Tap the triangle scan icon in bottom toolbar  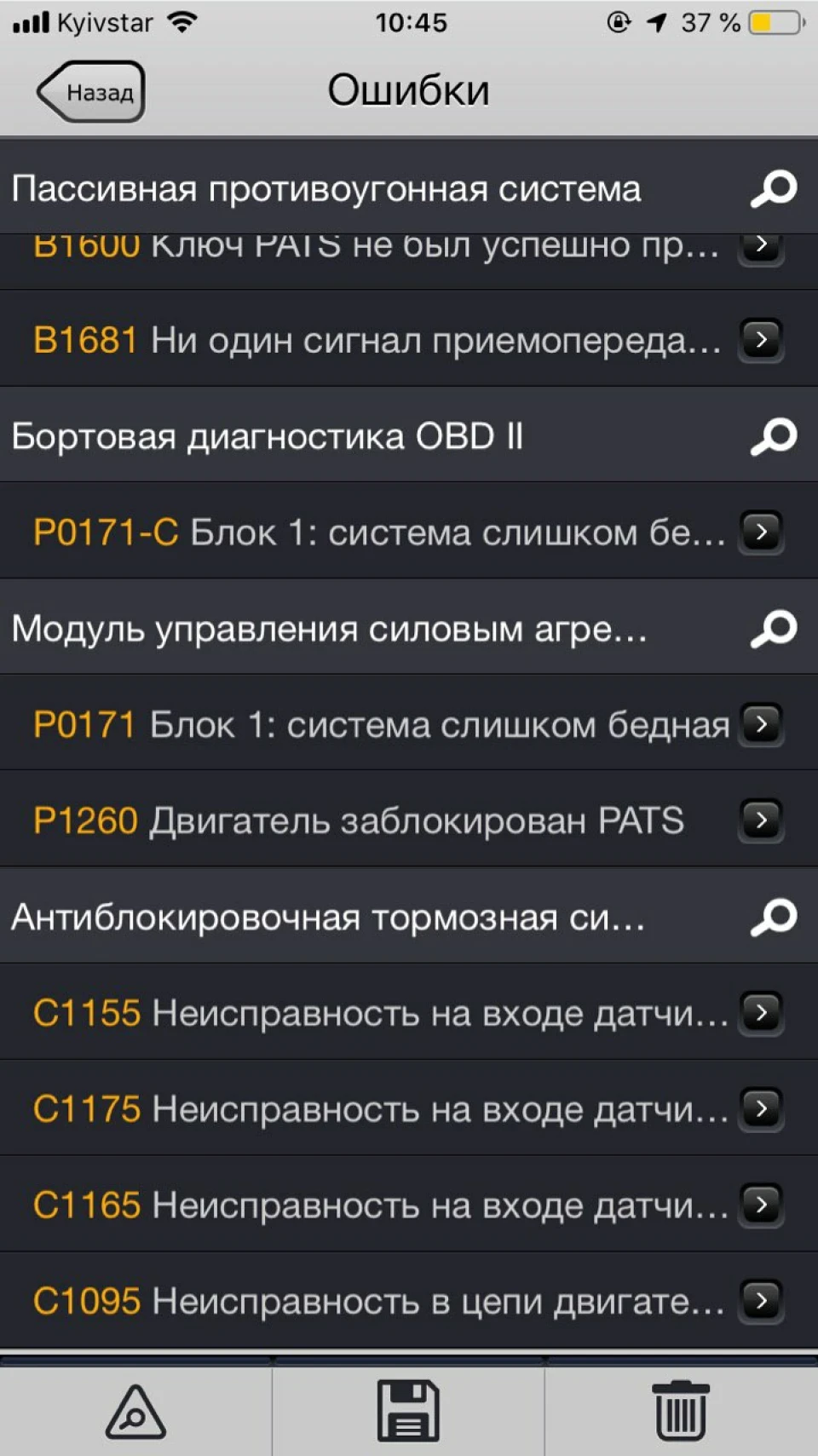tap(135, 1412)
